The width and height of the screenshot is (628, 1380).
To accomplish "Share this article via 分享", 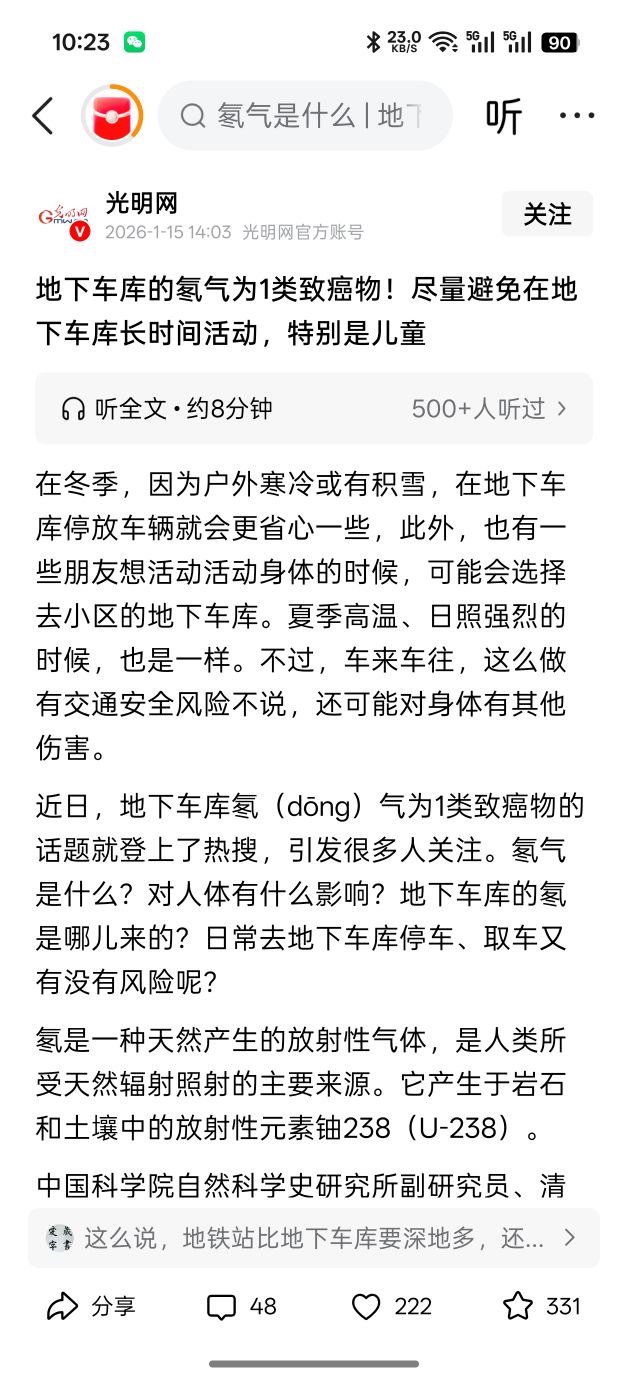I will (91, 1306).
